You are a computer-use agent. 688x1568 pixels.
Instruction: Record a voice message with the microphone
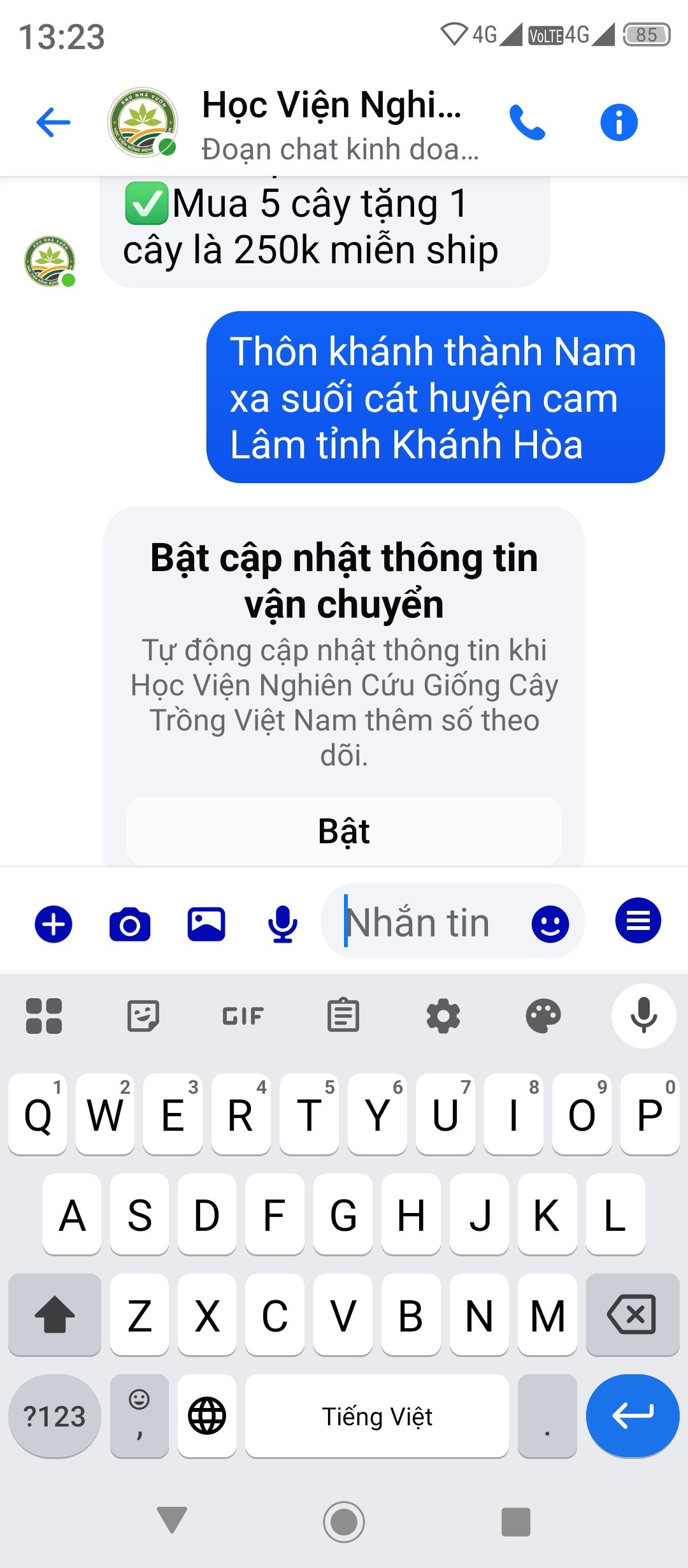click(x=283, y=924)
